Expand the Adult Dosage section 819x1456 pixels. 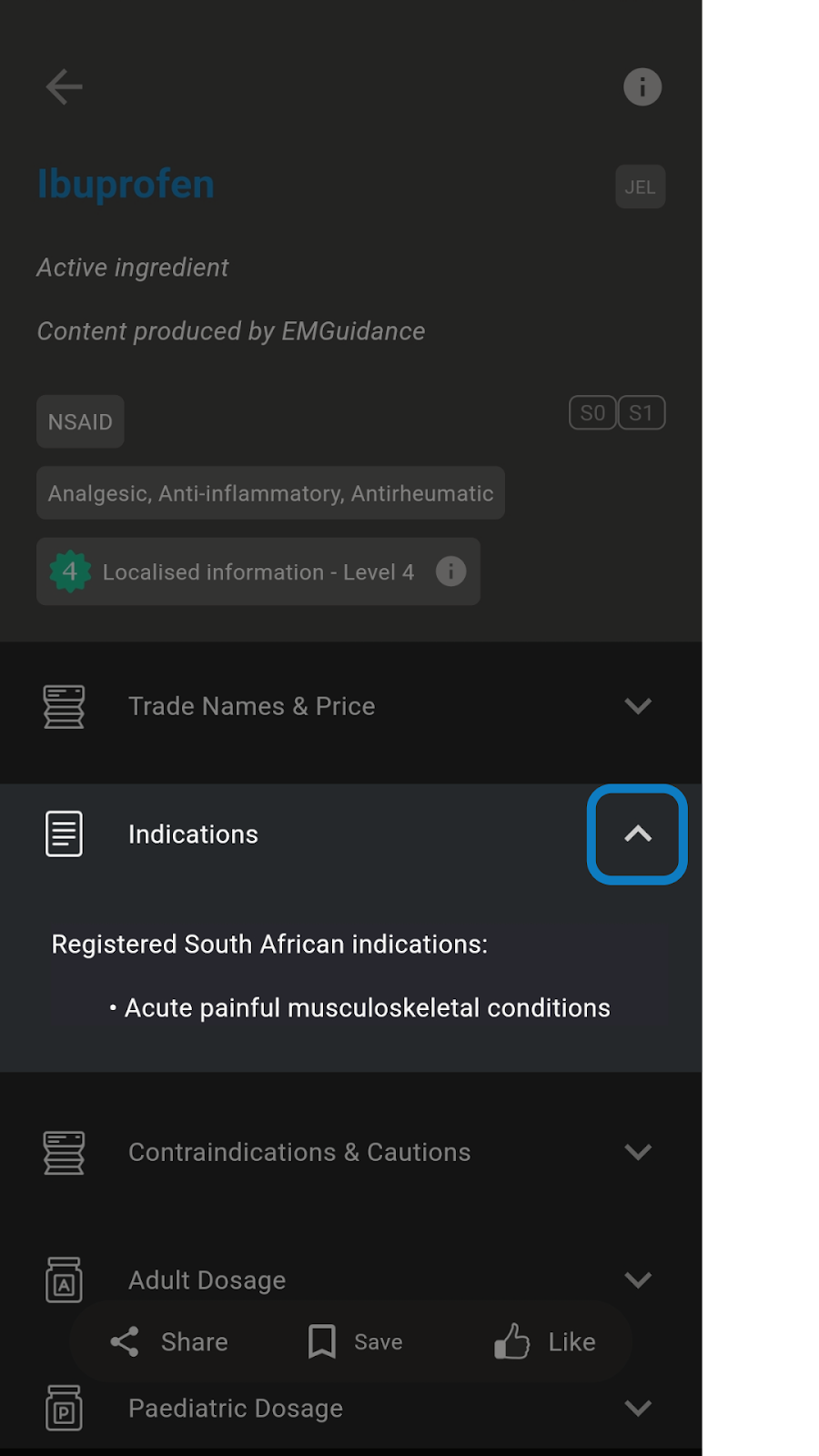click(350, 1279)
